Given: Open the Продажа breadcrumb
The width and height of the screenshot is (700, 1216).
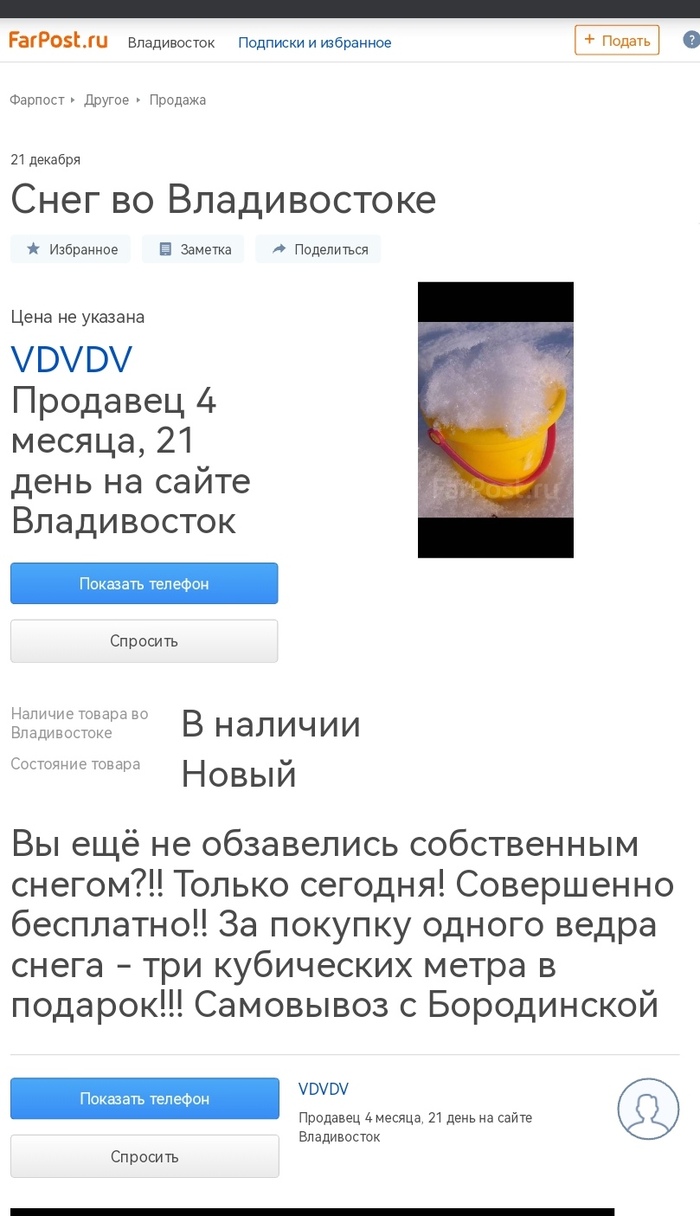Looking at the screenshot, I should pos(178,100).
